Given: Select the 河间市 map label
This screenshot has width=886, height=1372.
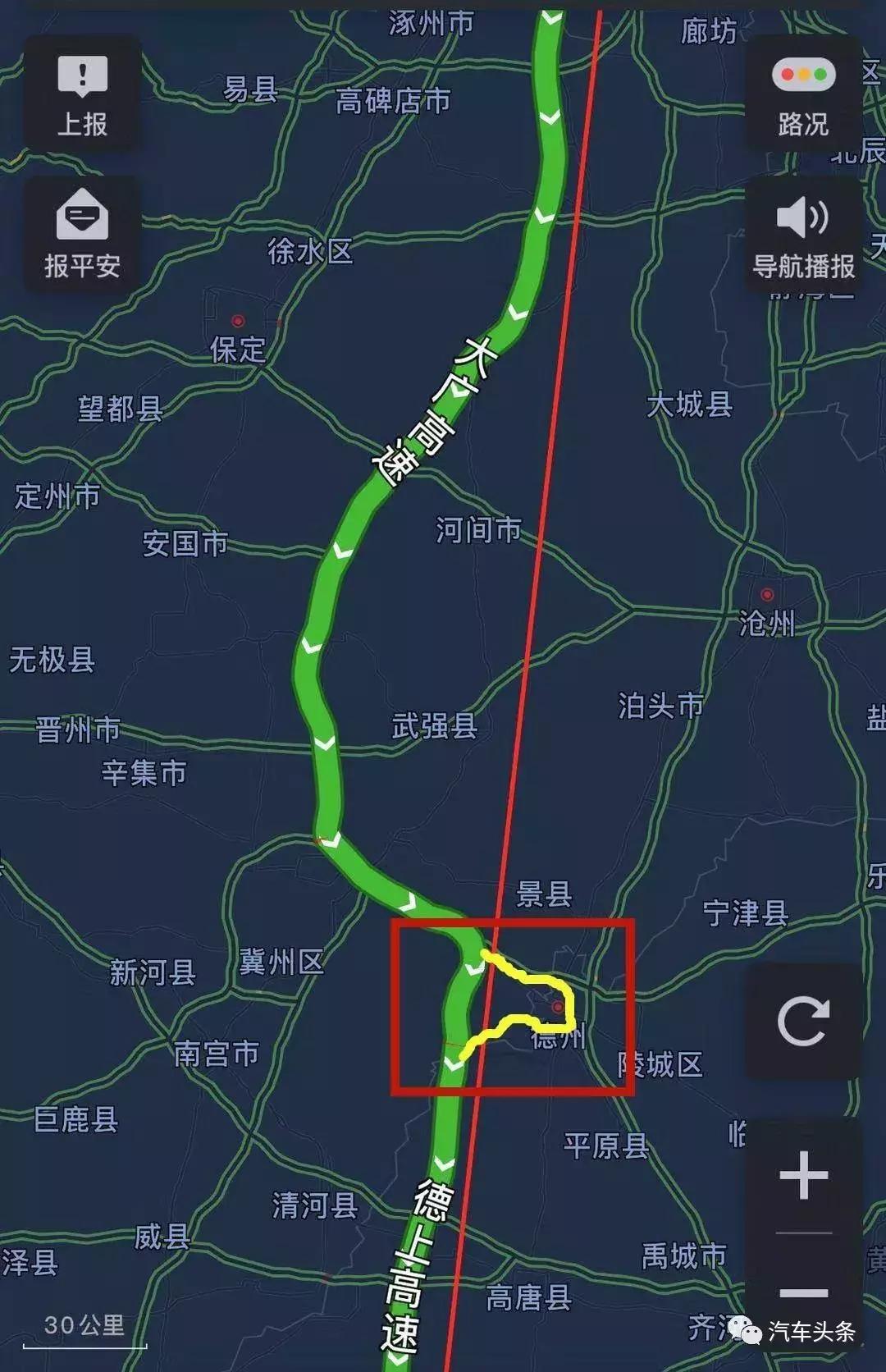Looking at the screenshot, I should [x=477, y=531].
